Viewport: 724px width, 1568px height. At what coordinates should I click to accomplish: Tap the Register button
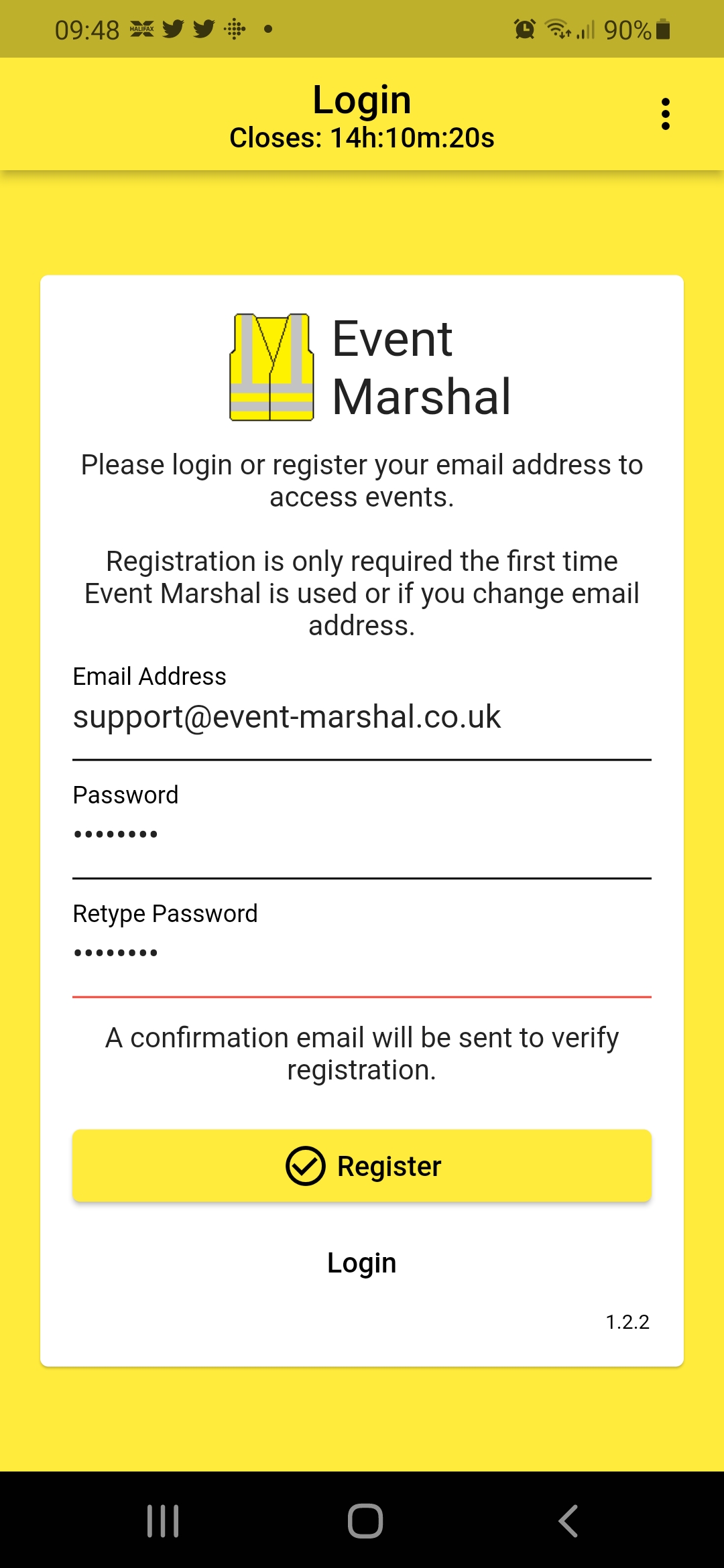tap(362, 1166)
